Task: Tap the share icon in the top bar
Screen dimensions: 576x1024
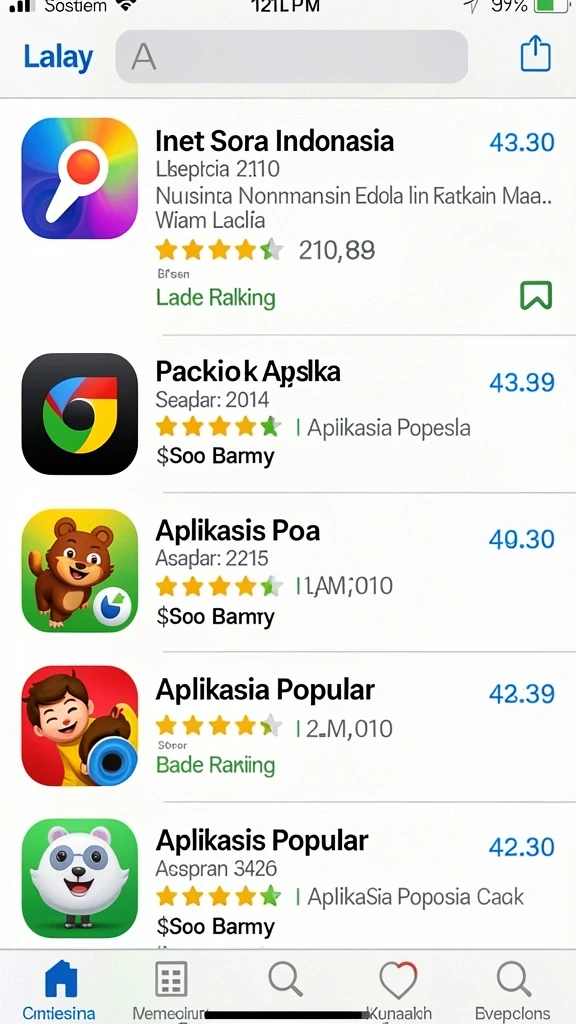Action: (x=536, y=54)
